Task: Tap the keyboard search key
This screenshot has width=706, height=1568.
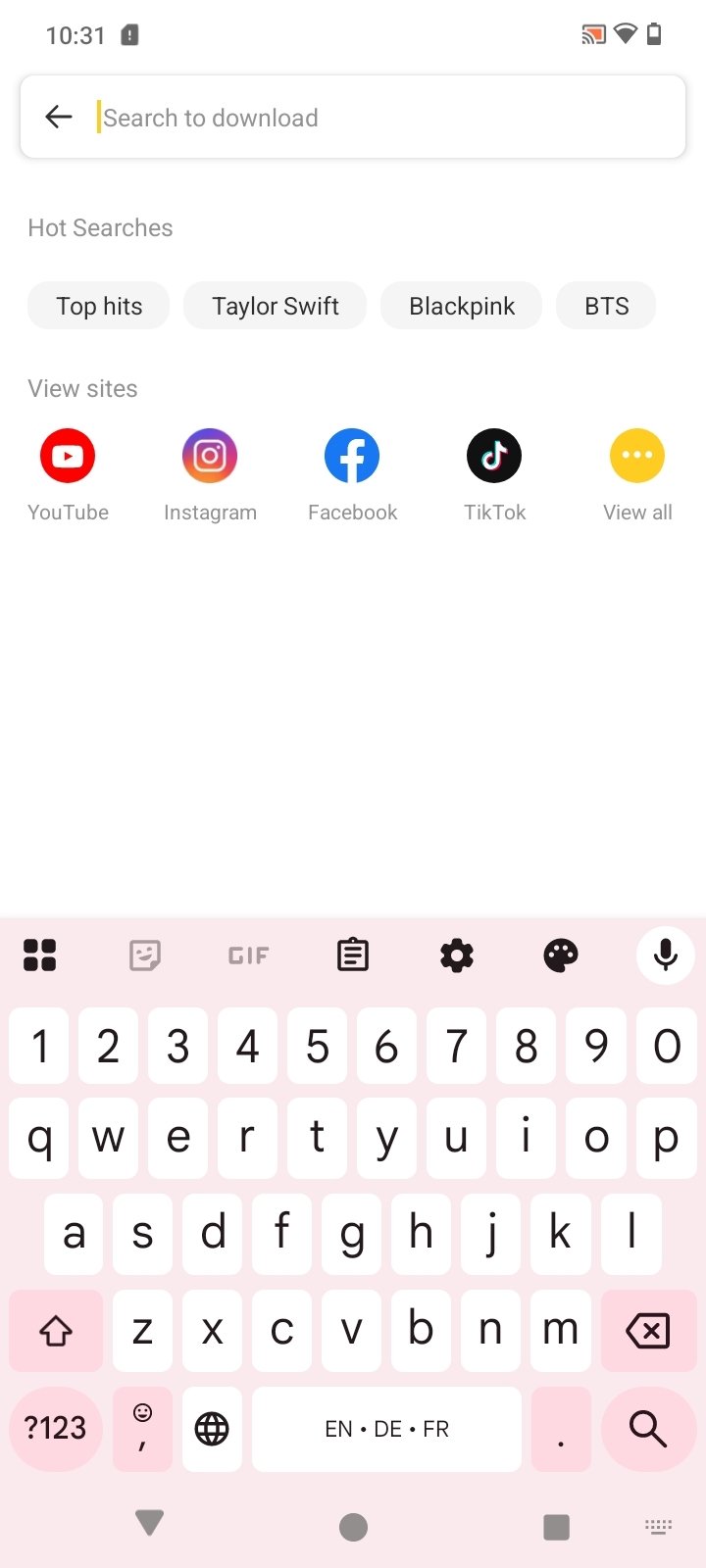Action: point(647,1429)
